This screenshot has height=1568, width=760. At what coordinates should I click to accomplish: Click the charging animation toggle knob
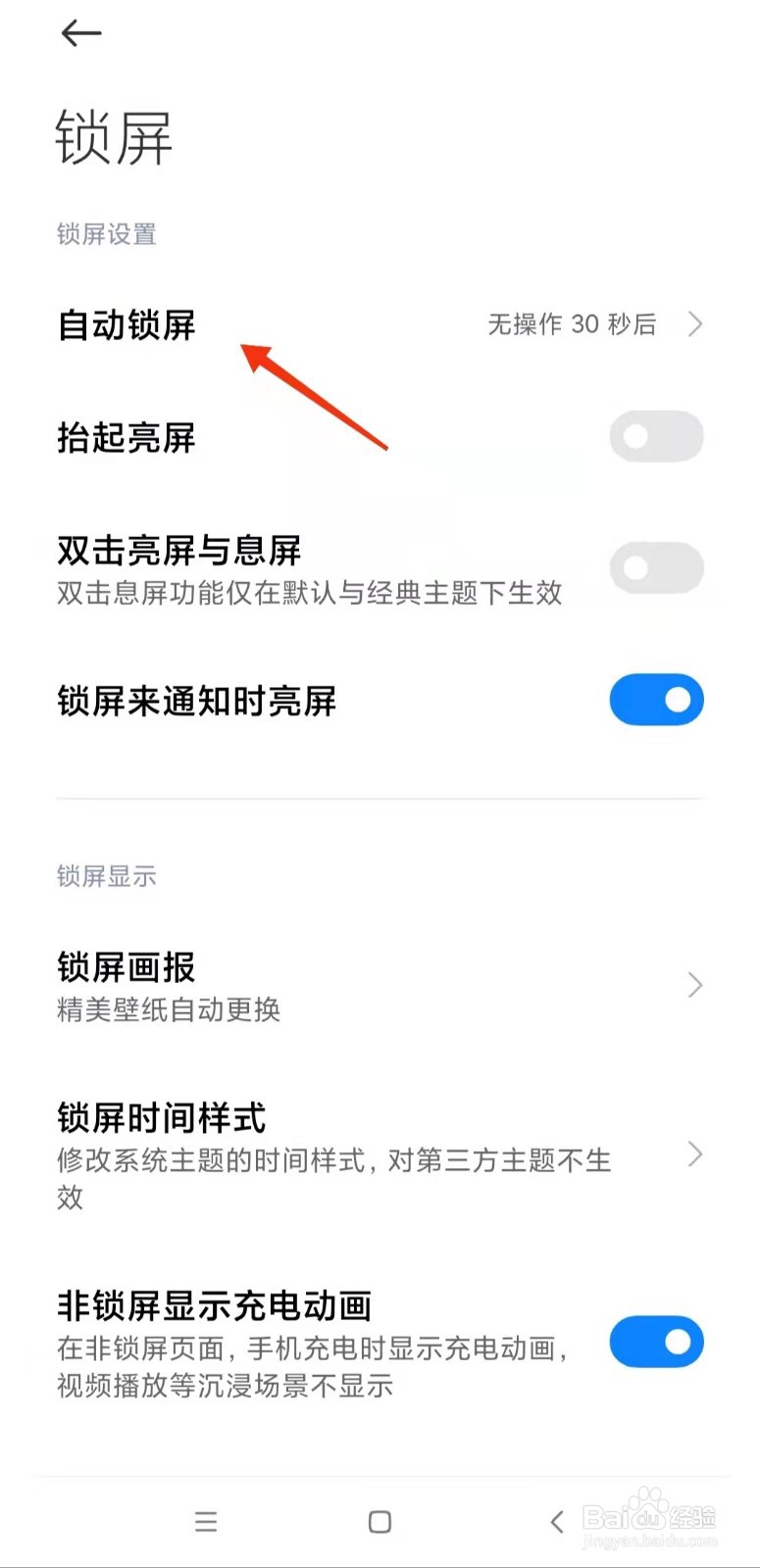677,1342
